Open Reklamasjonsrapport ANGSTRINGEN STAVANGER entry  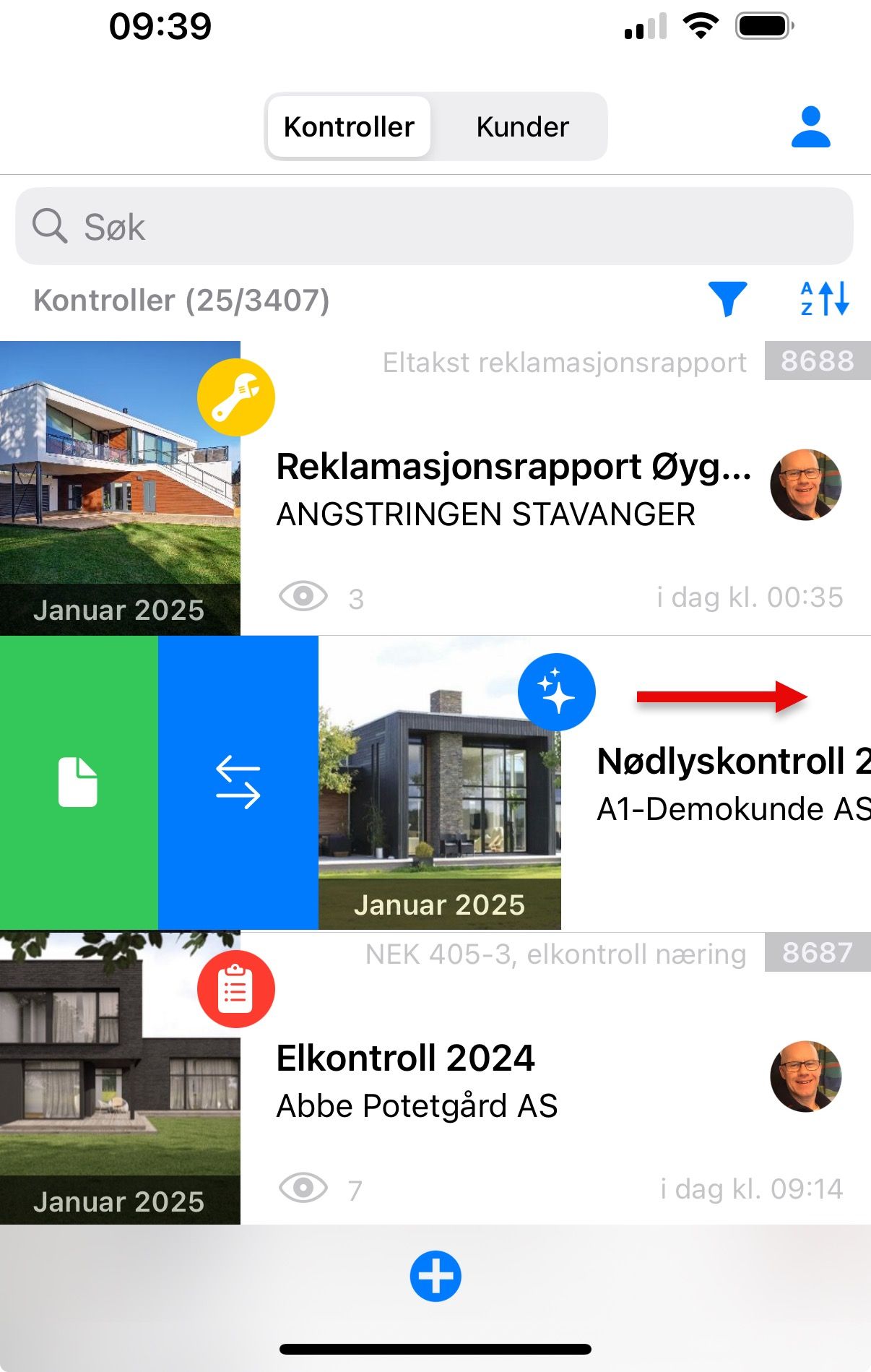tap(513, 488)
